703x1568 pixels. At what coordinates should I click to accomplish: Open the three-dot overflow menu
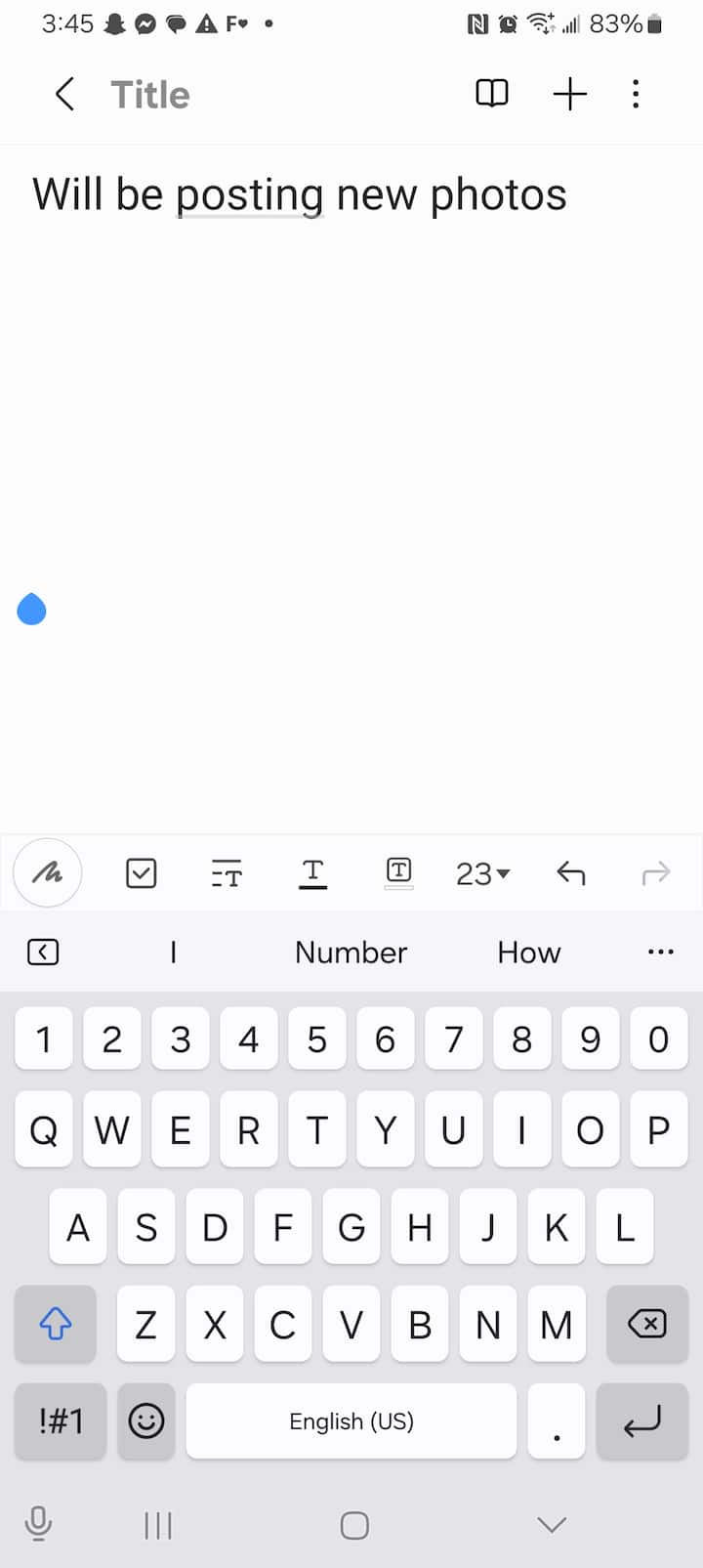[636, 94]
